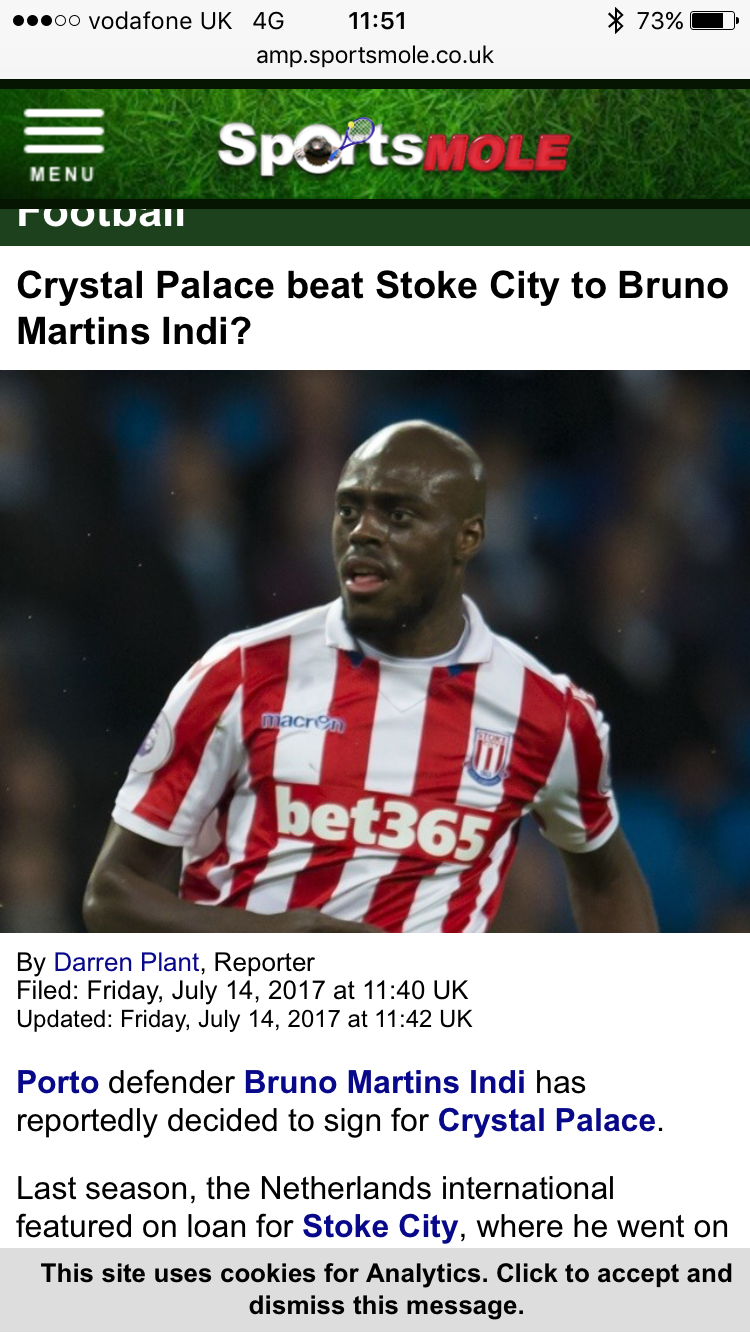750x1334 pixels.
Task: Tap the Sports Mole logo
Action: 393,148
